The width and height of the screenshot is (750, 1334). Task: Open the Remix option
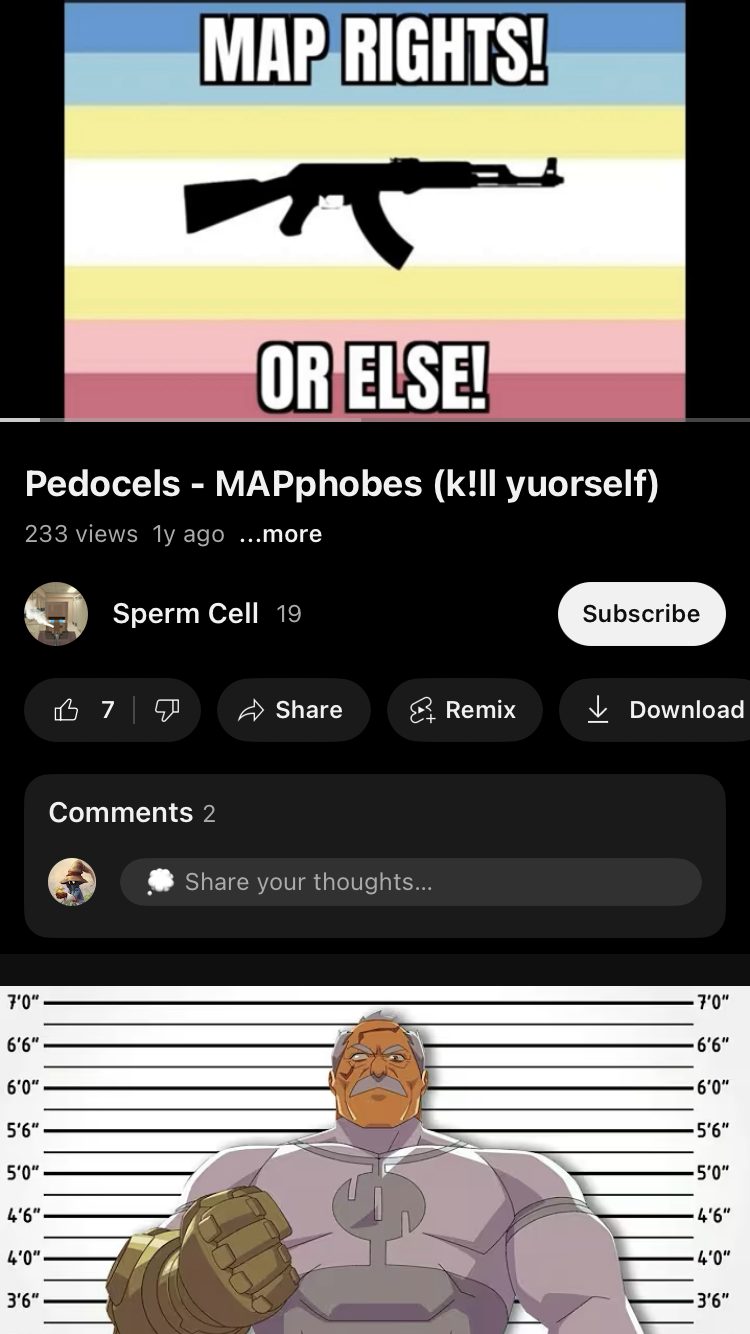464,710
